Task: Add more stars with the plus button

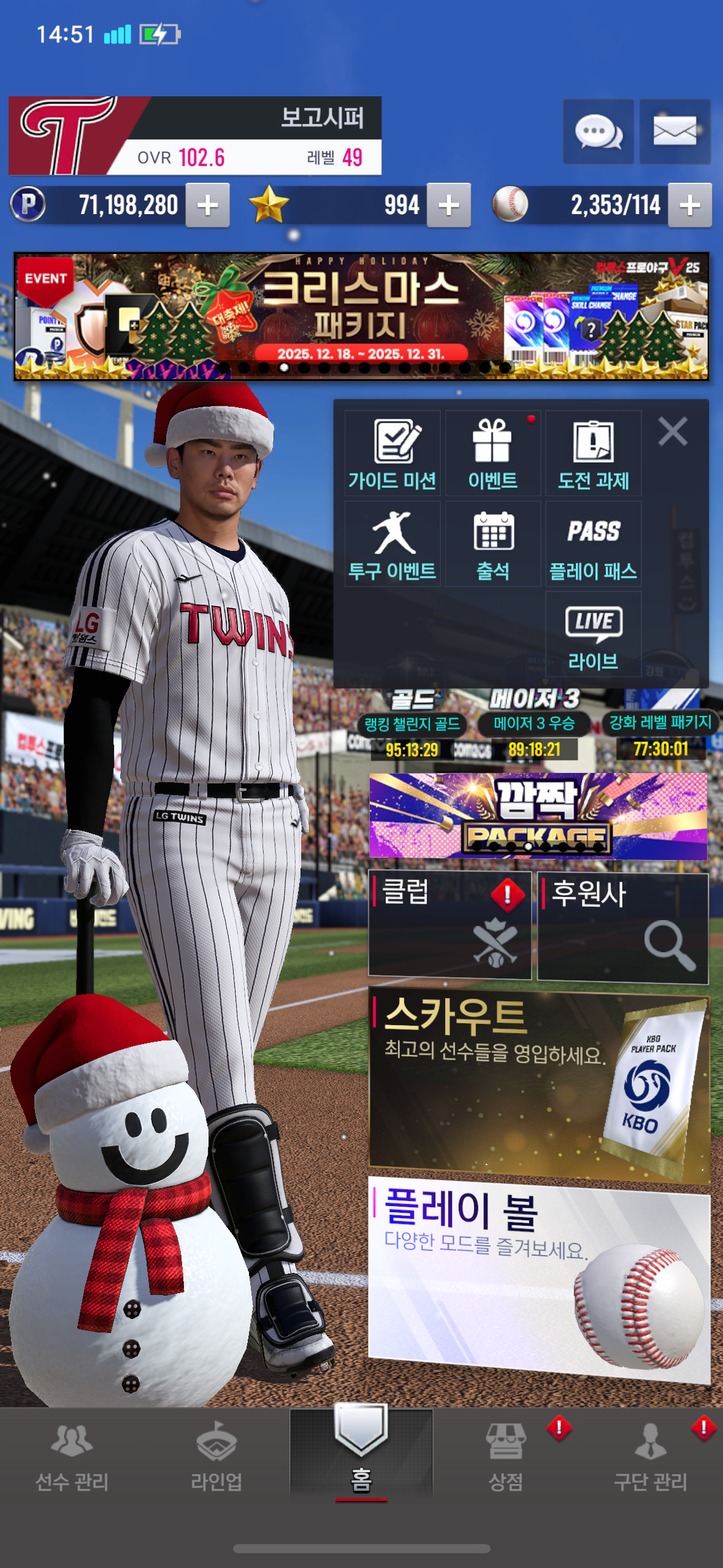Action: pyautogui.click(x=449, y=206)
